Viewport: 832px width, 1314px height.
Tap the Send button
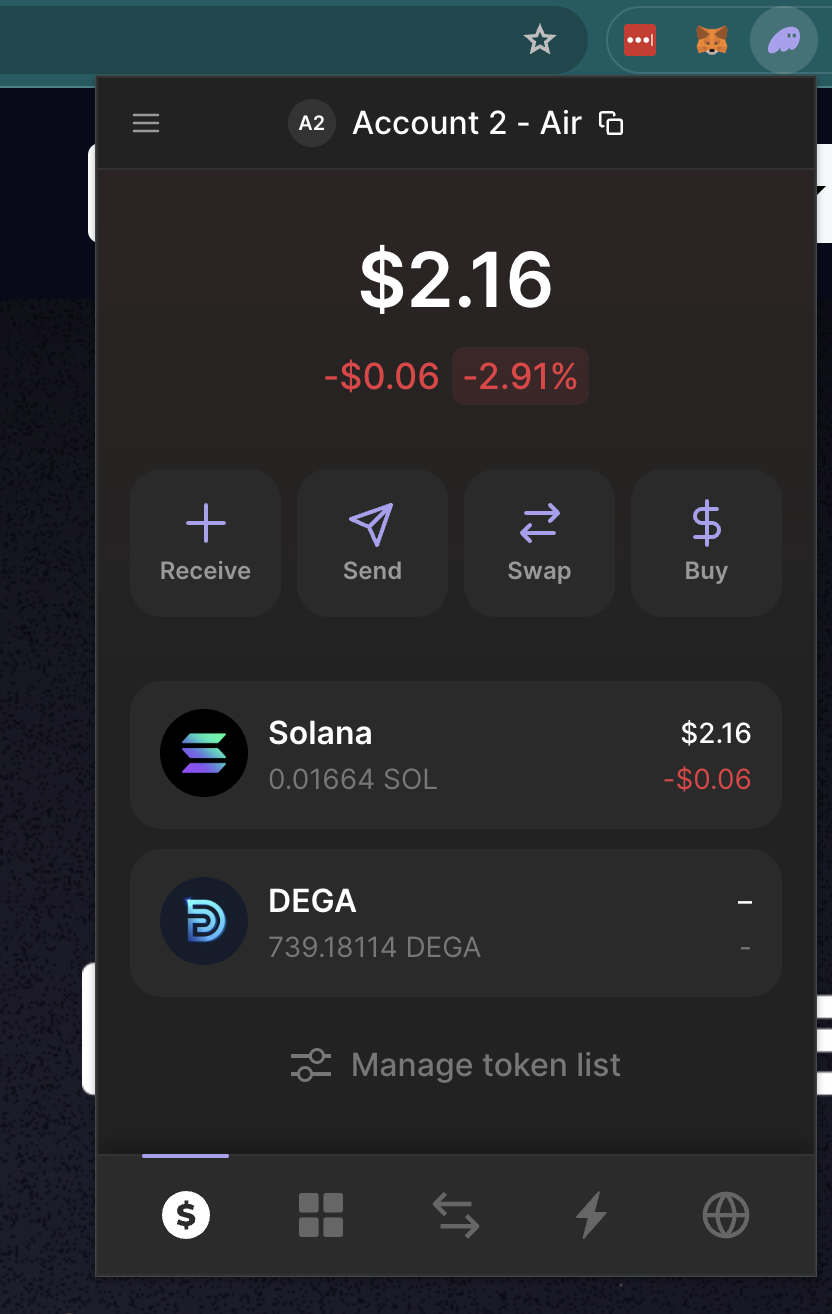click(372, 543)
